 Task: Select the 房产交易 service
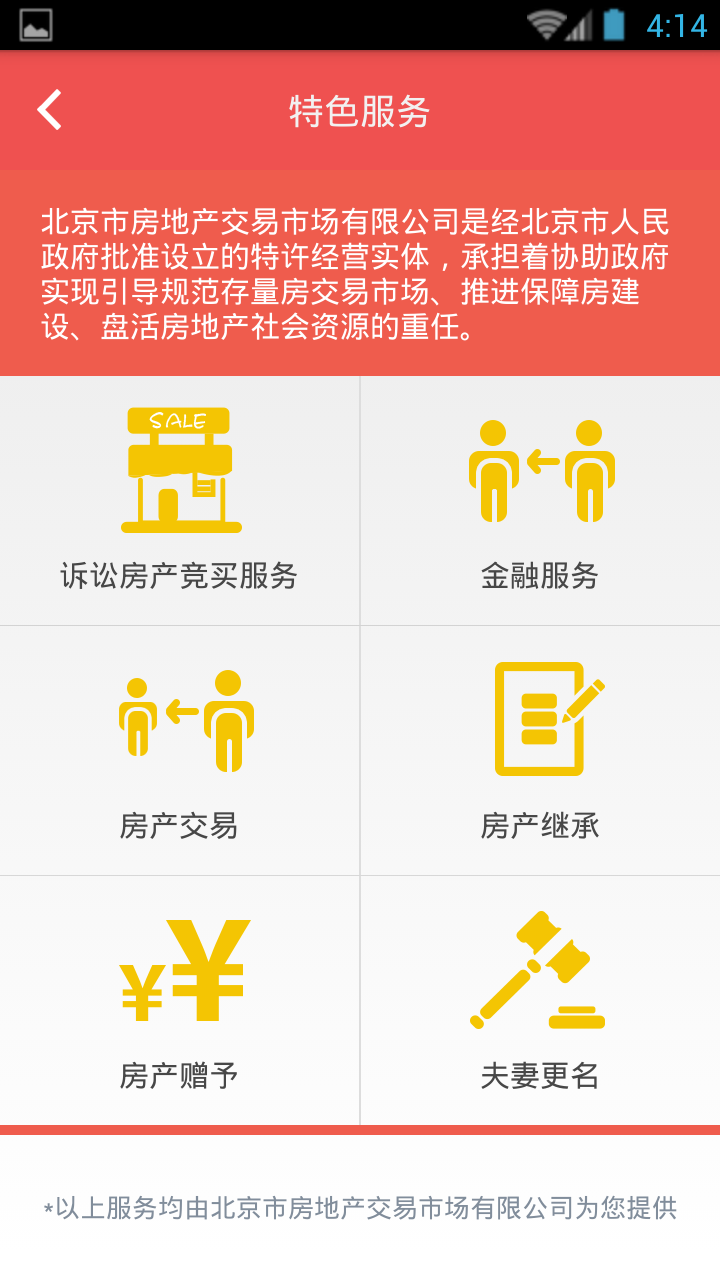[180, 751]
